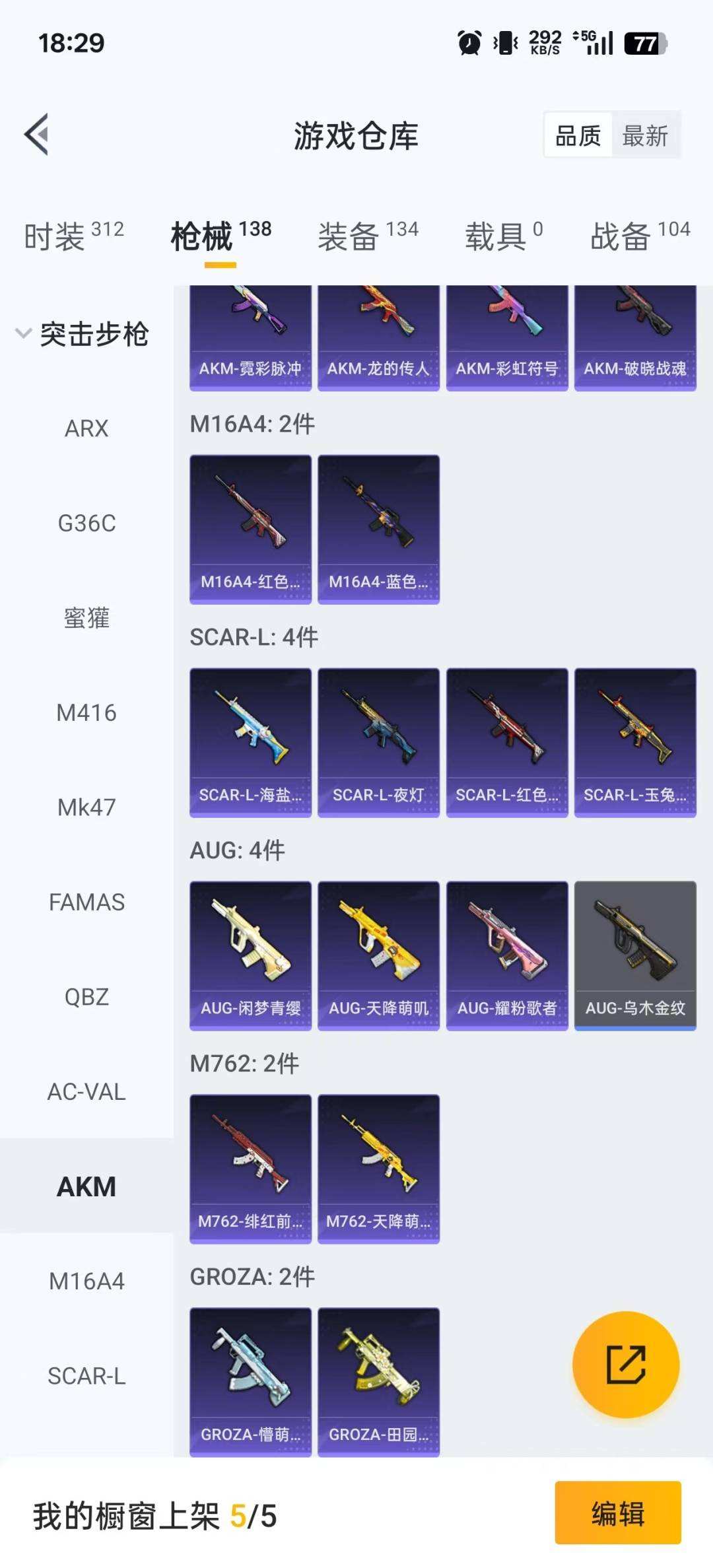The image size is (713, 1568).
Task: Open the AUG-耀粉歌者 skin tile
Action: click(507, 955)
